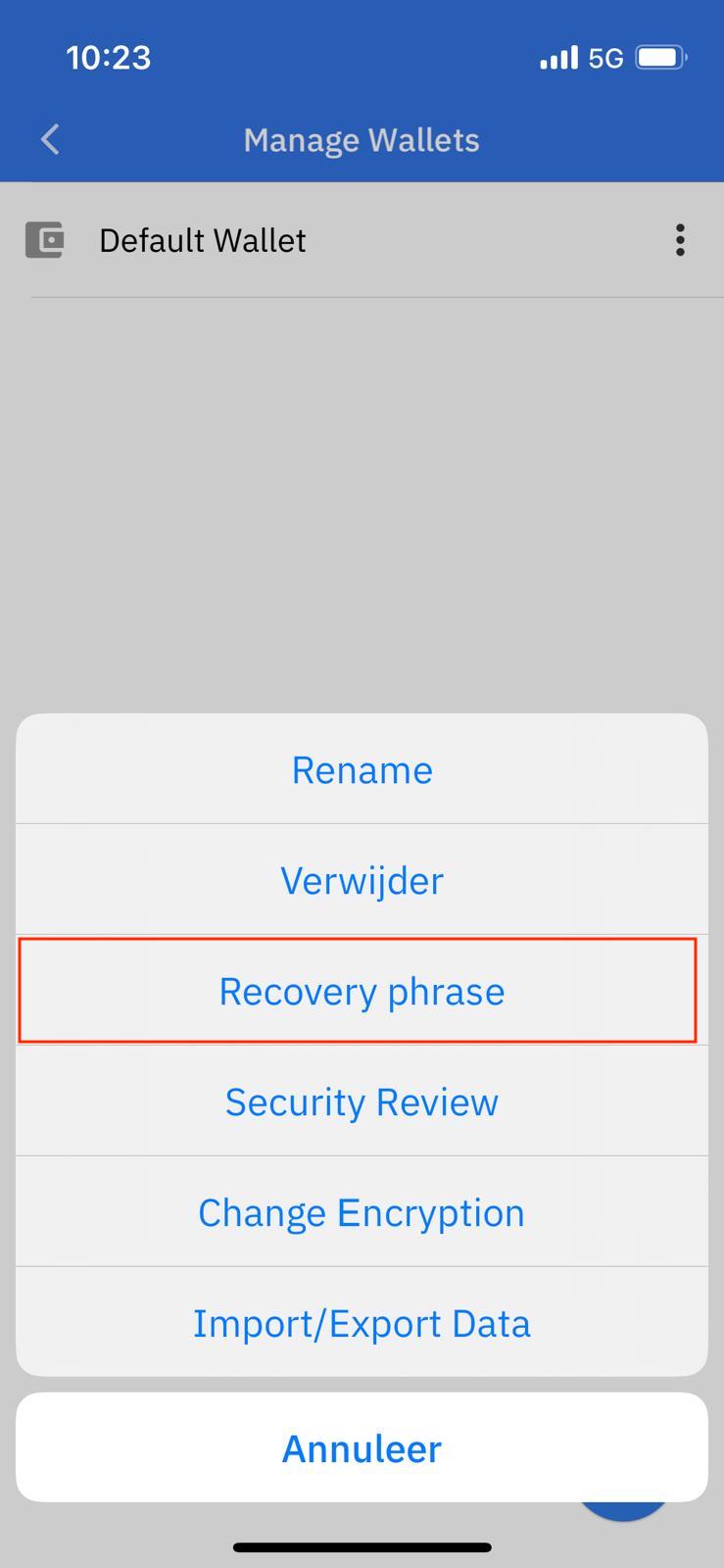This screenshot has width=724, height=1568.
Task: Choose Verwijder to delete the wallet
Action: (x=362, y=881)
